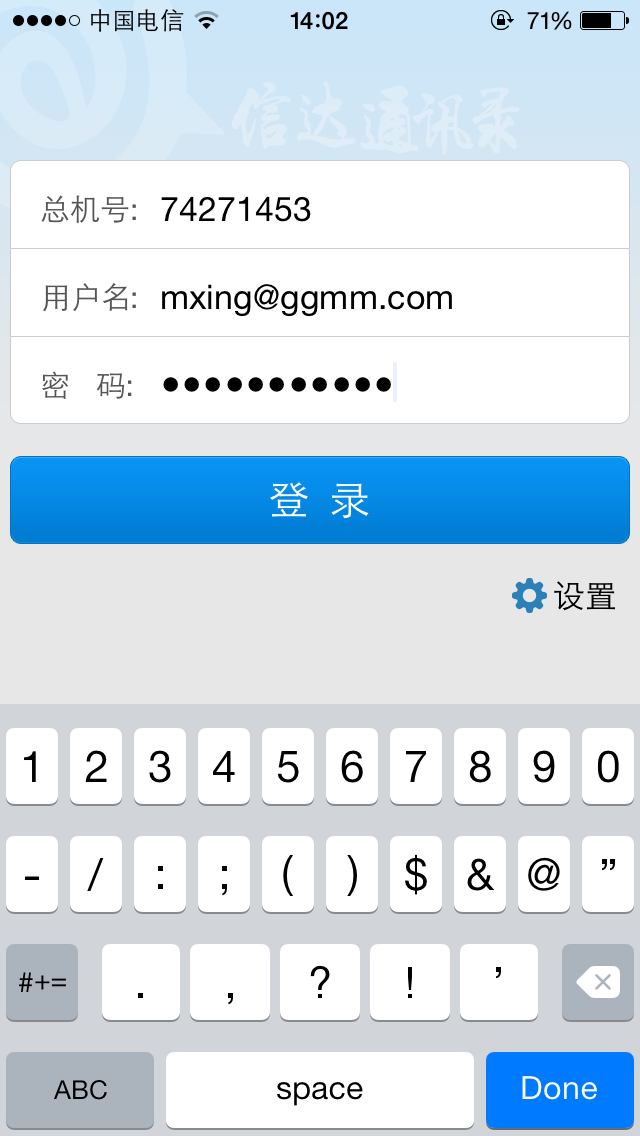Focus the 密码 password field
Viewport: 640px width, 1136px height.
coord(320,380)
